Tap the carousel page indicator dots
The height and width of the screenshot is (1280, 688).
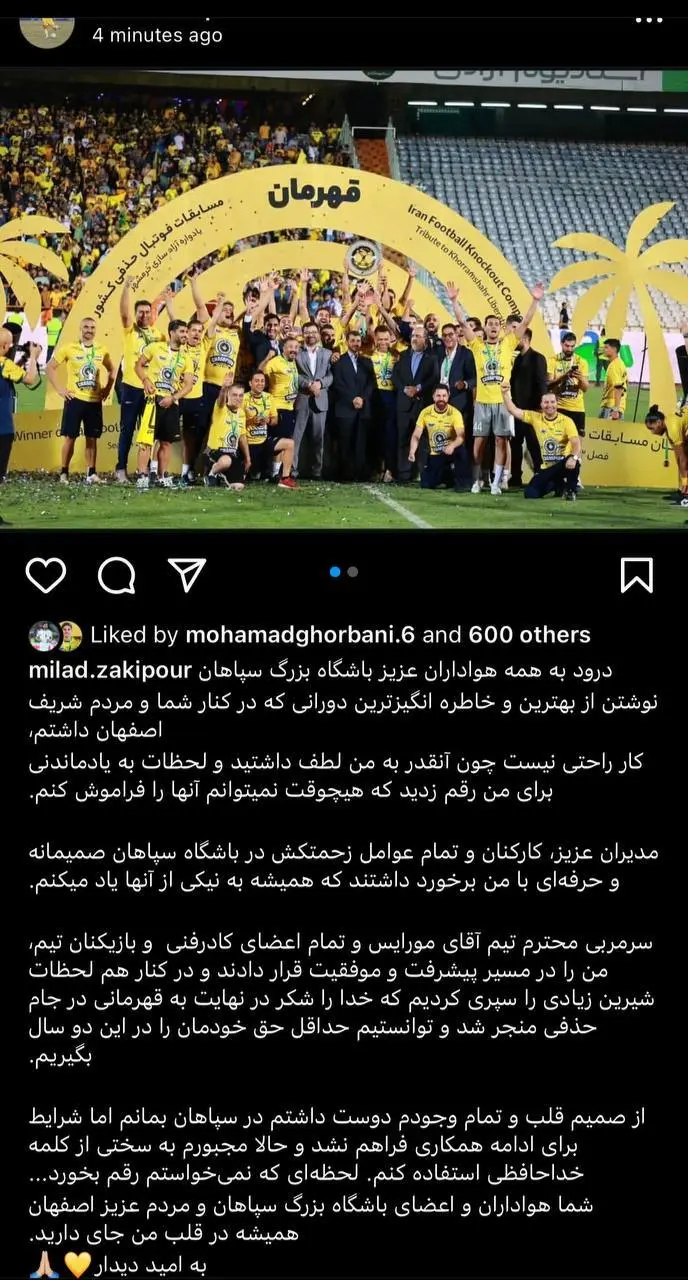343,572
